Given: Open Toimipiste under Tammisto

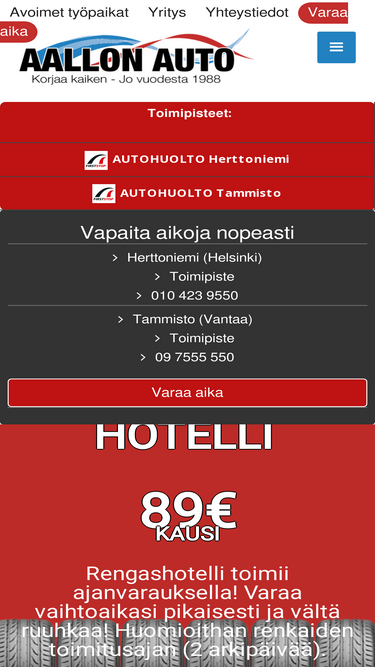Looking at the screenshot, I should tap(202, 338).
